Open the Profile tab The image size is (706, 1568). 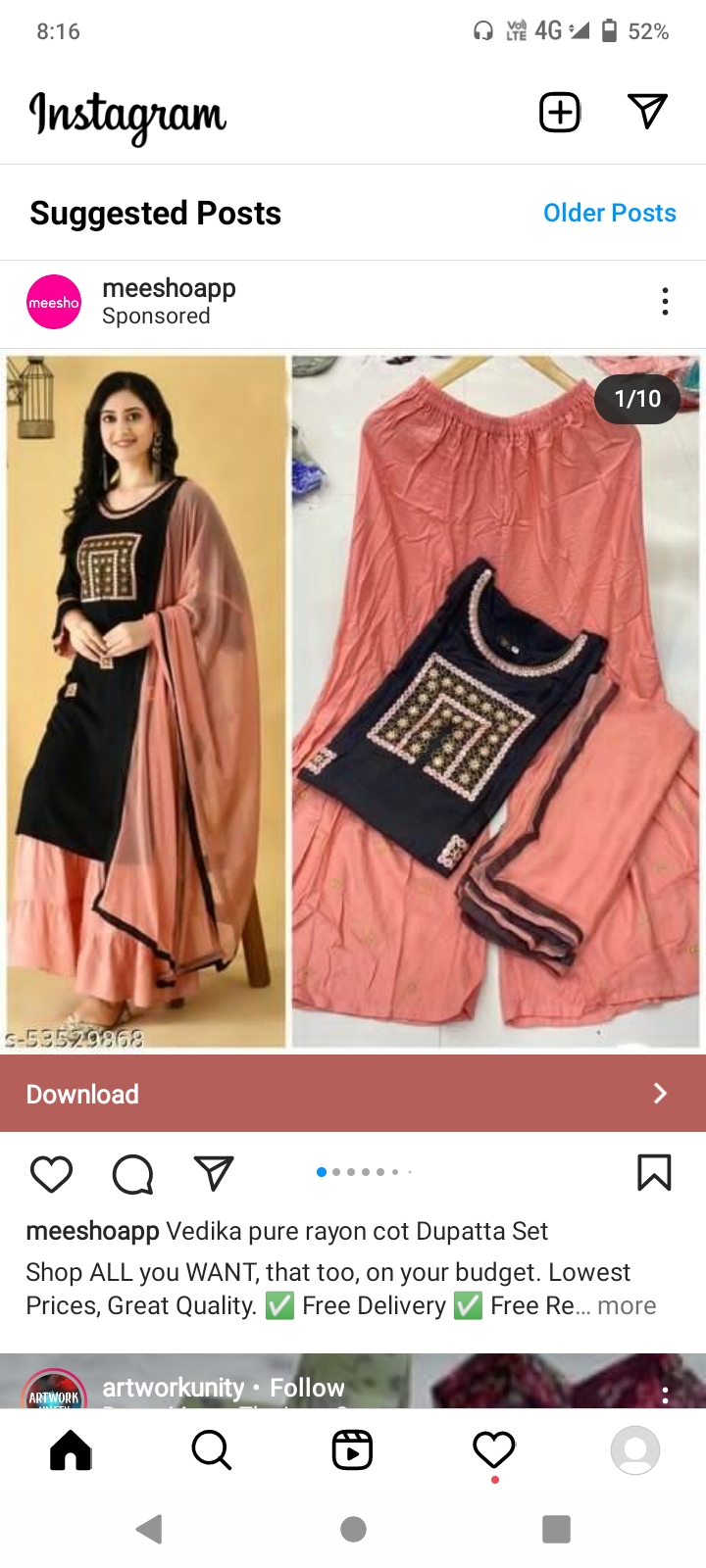coord(635,1450)
